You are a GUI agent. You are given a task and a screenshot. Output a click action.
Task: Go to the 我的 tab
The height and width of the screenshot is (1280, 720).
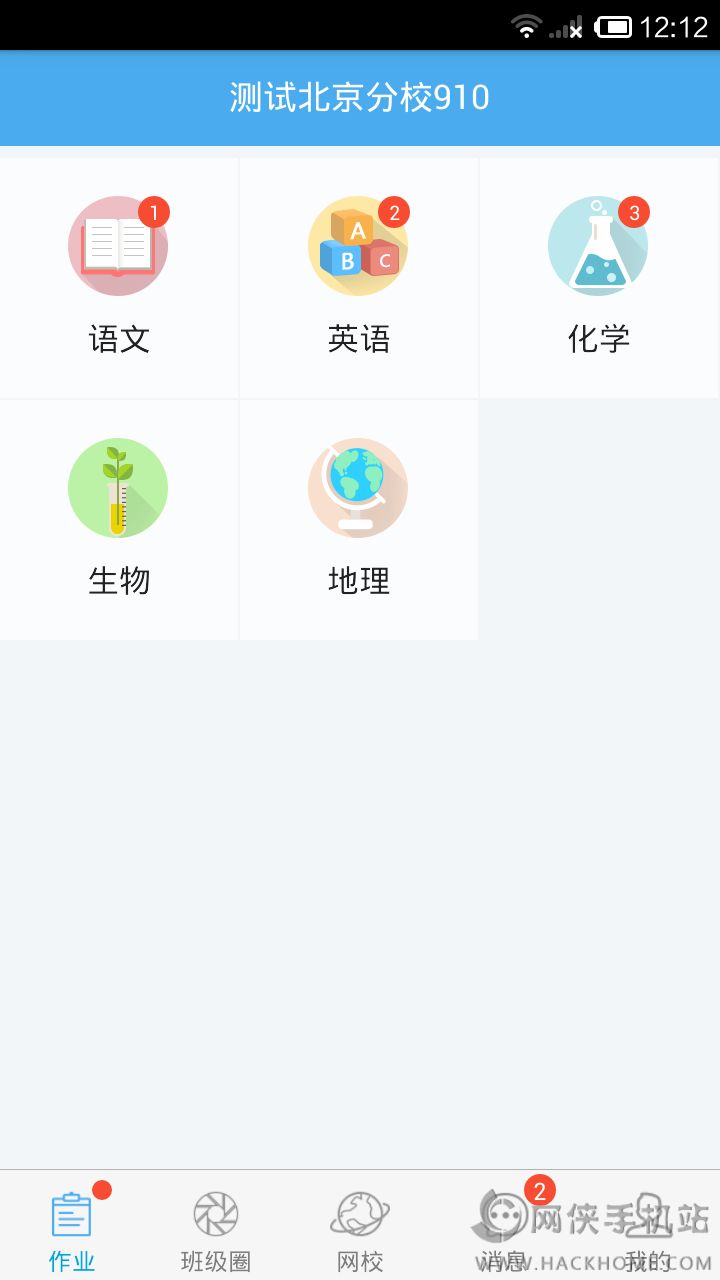tap(648, 1228)
